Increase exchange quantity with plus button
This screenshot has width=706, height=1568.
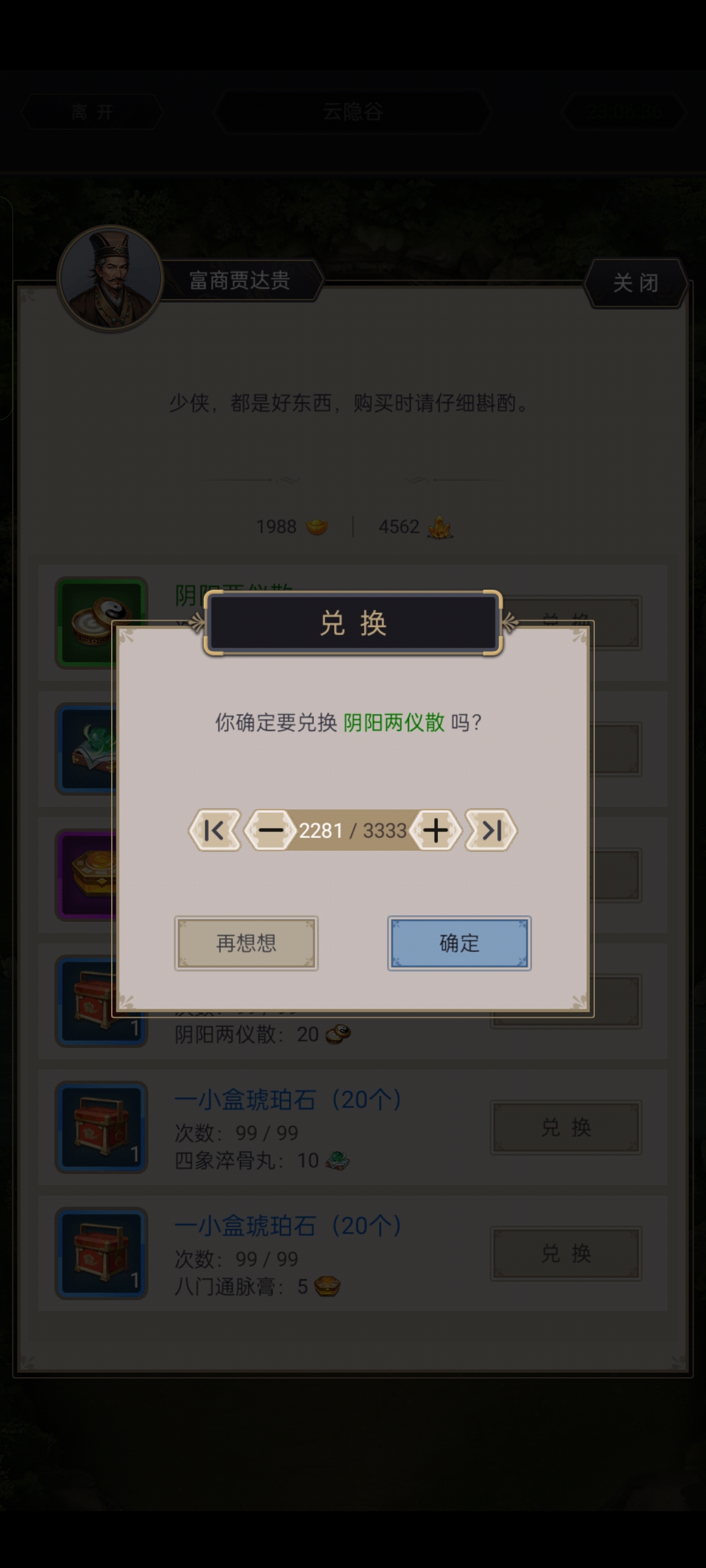click(x=435, y=830)
